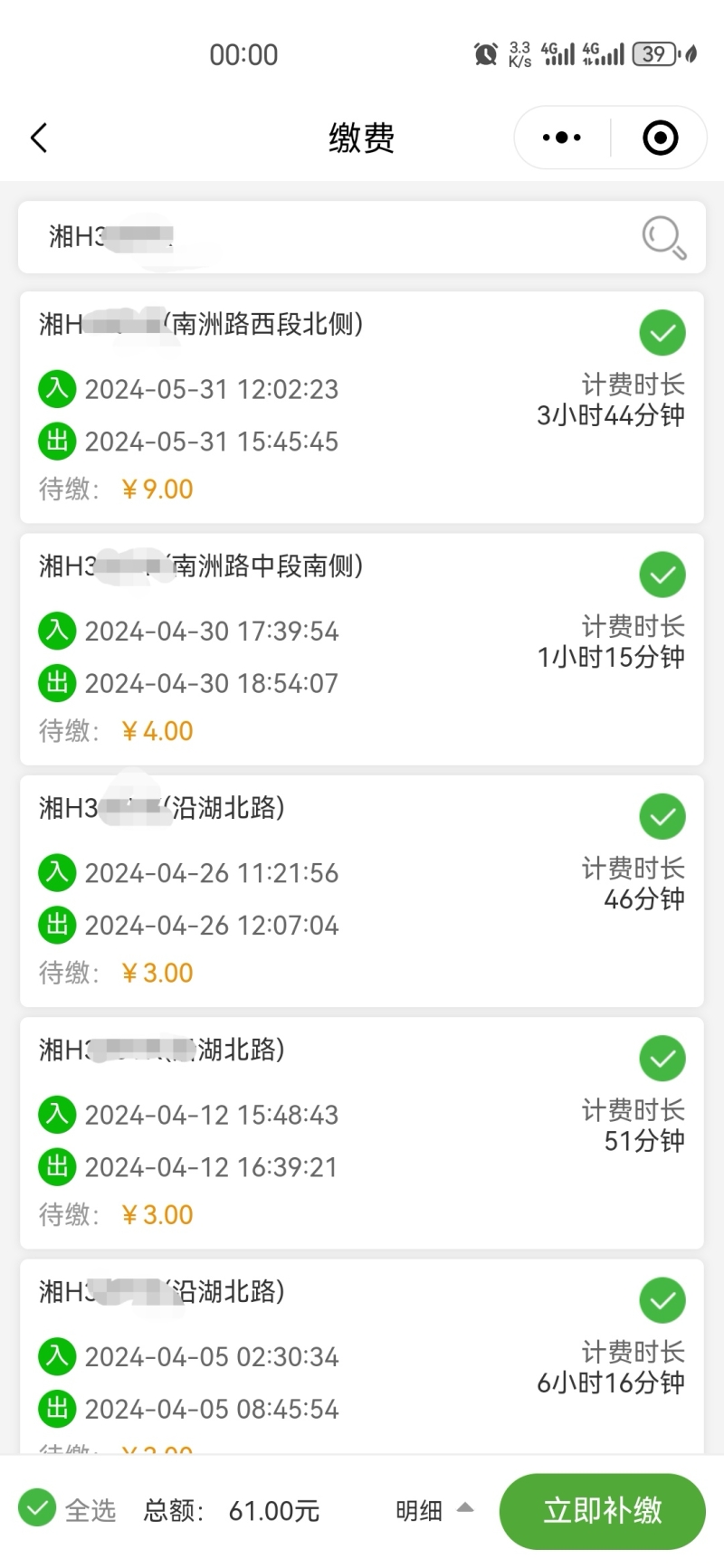Screen dimensions: 724x1568
Task: Uncheck the 南洲路中段南侧 parking record
Action: pyautogui.click(x=662, y=575)
